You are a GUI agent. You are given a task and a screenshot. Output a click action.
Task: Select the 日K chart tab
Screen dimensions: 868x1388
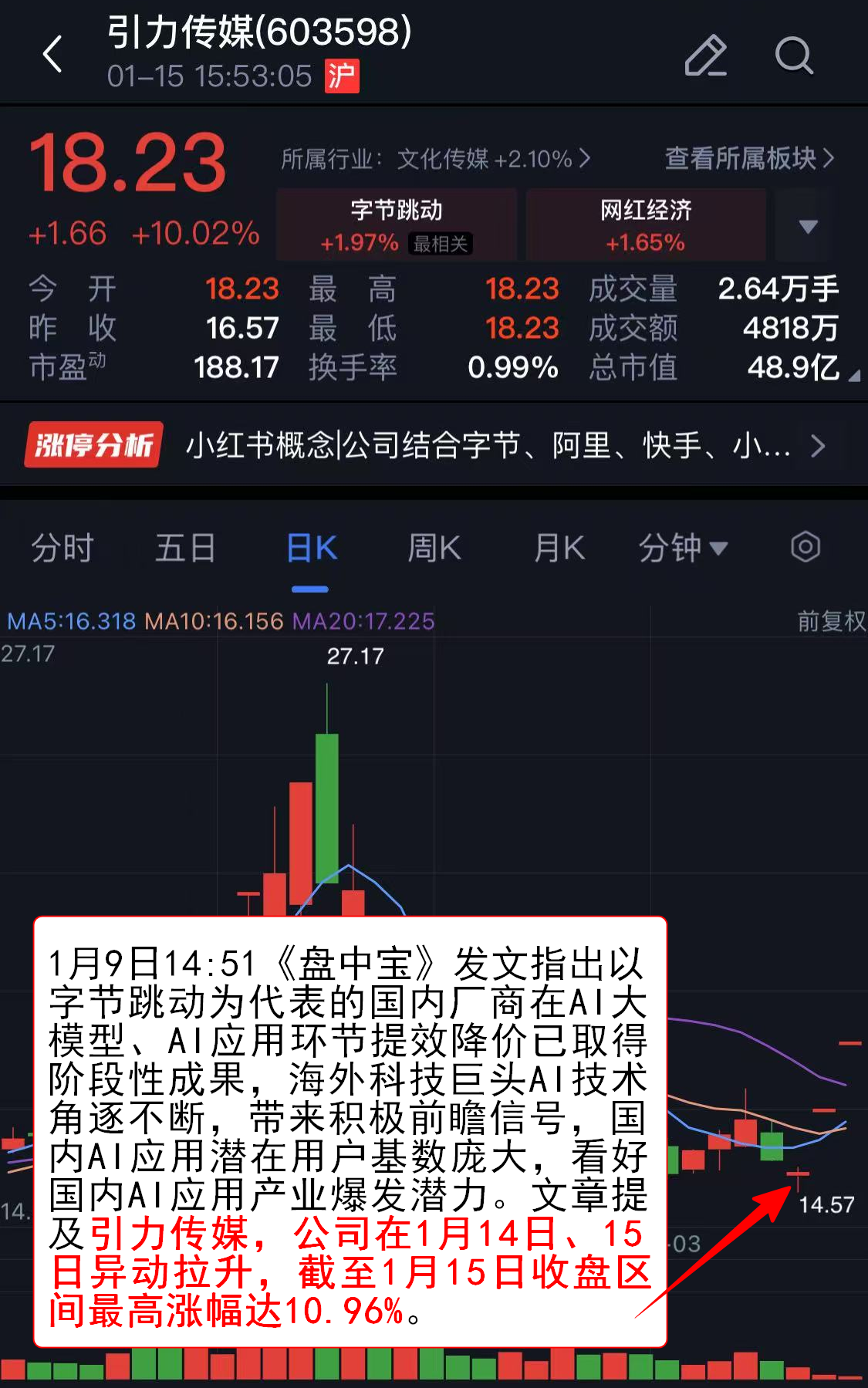tap(311, 549)
